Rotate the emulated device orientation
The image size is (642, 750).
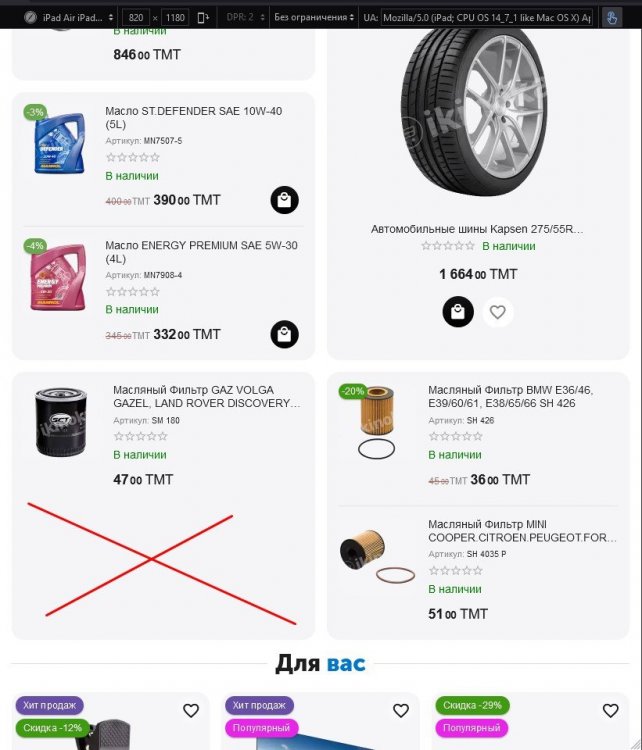(x=204, y=18)
